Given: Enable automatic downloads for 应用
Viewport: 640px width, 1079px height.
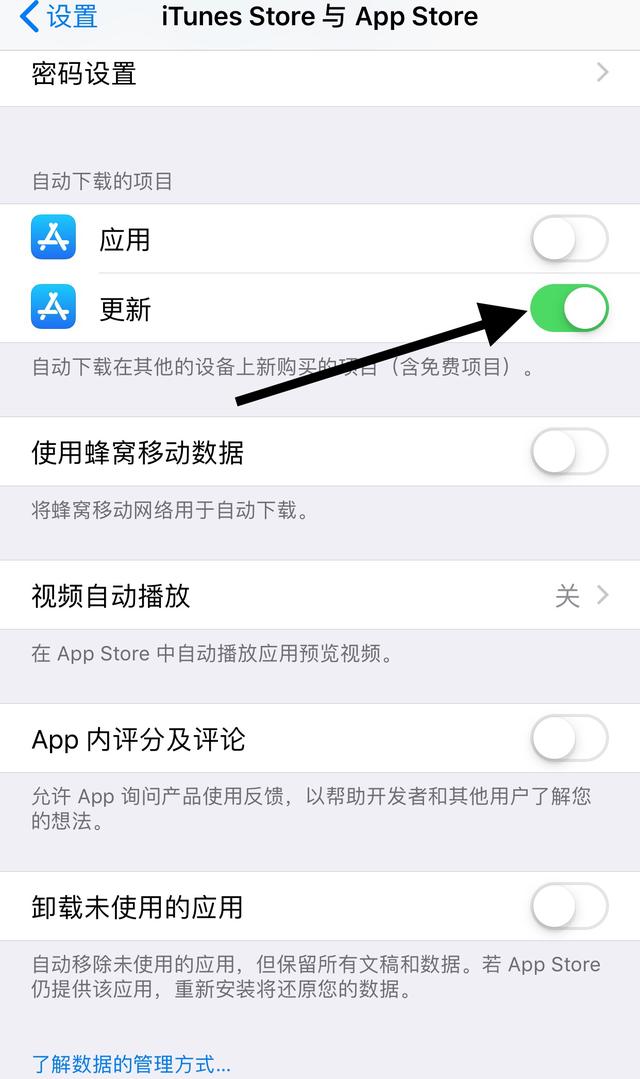Looking at the screenshot, I should [x=569, y=239].
